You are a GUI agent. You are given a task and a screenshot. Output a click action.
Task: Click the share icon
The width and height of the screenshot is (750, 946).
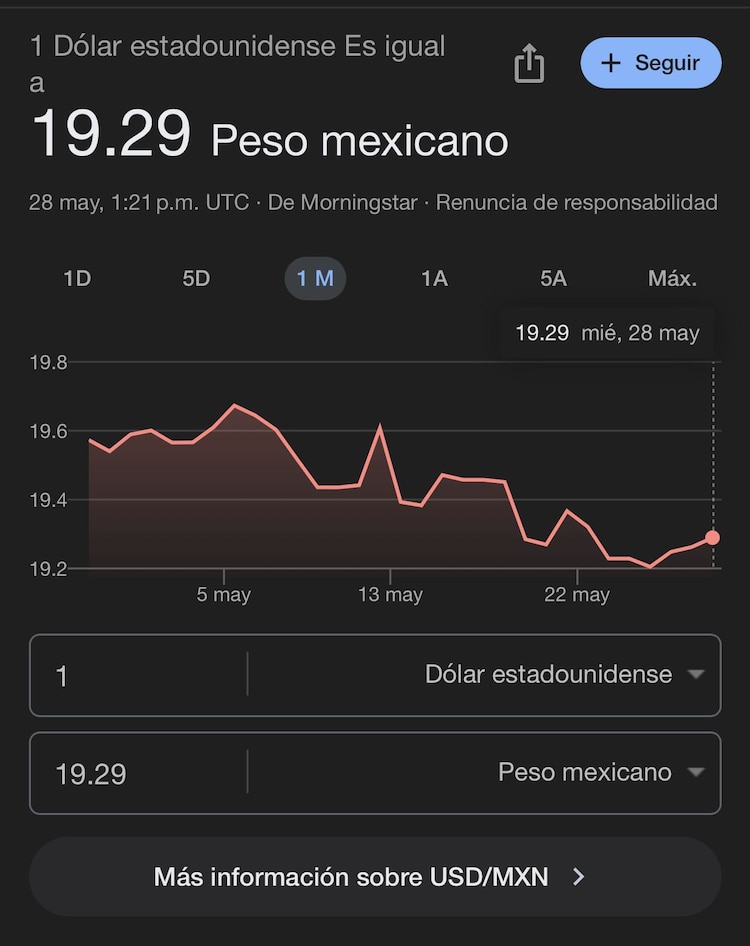pyautogui.click(x=528, y=63)
